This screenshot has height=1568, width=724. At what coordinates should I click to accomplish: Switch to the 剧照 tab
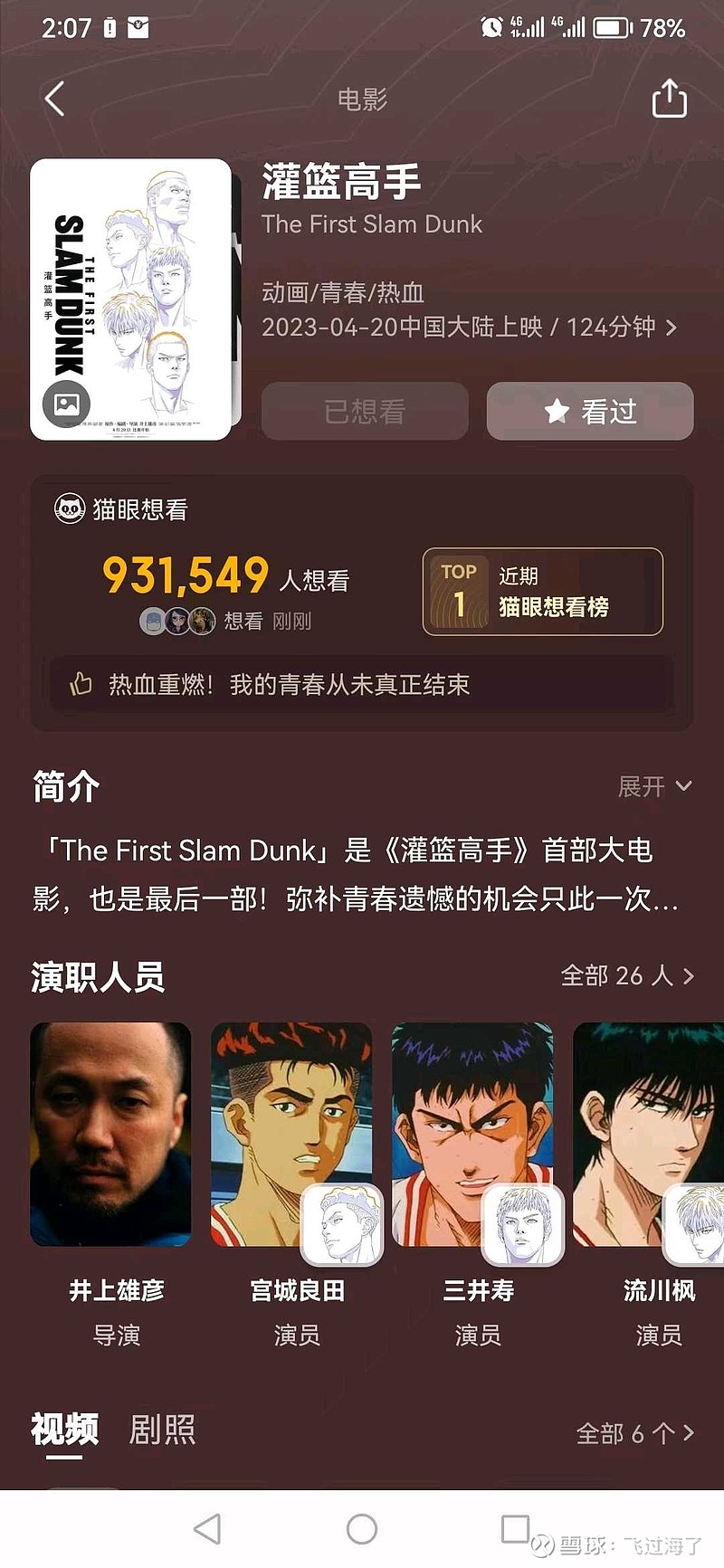coord(162,1430)
